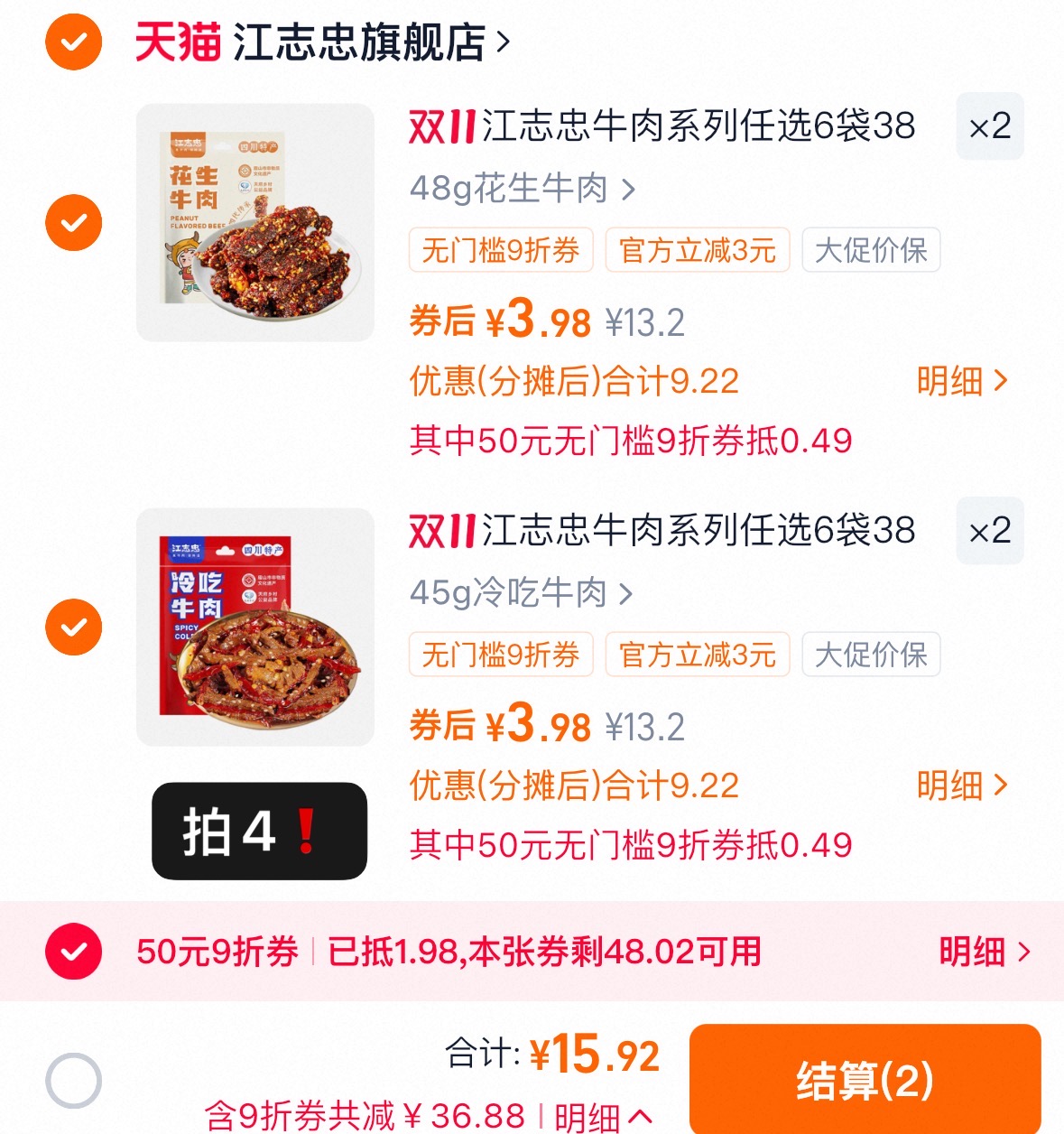Click the 大促价保 price protection tag
Viewport: 1064px width, 1134px height.
click(870, 251)
